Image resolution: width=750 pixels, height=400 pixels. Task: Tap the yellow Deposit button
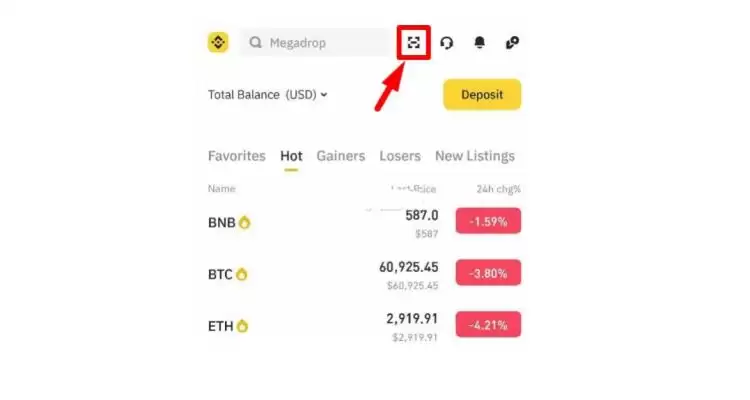click(x=482, y=95)
